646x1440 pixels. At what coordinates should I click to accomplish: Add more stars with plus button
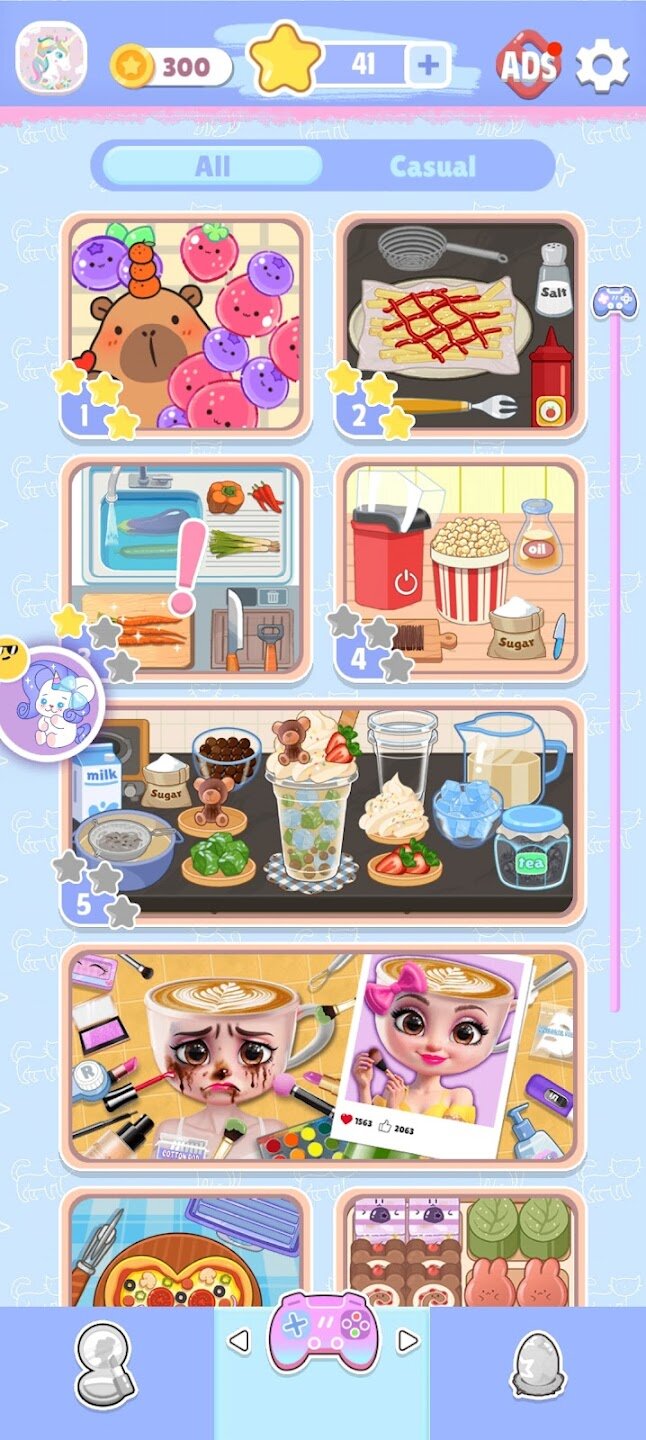coord(428,66)
